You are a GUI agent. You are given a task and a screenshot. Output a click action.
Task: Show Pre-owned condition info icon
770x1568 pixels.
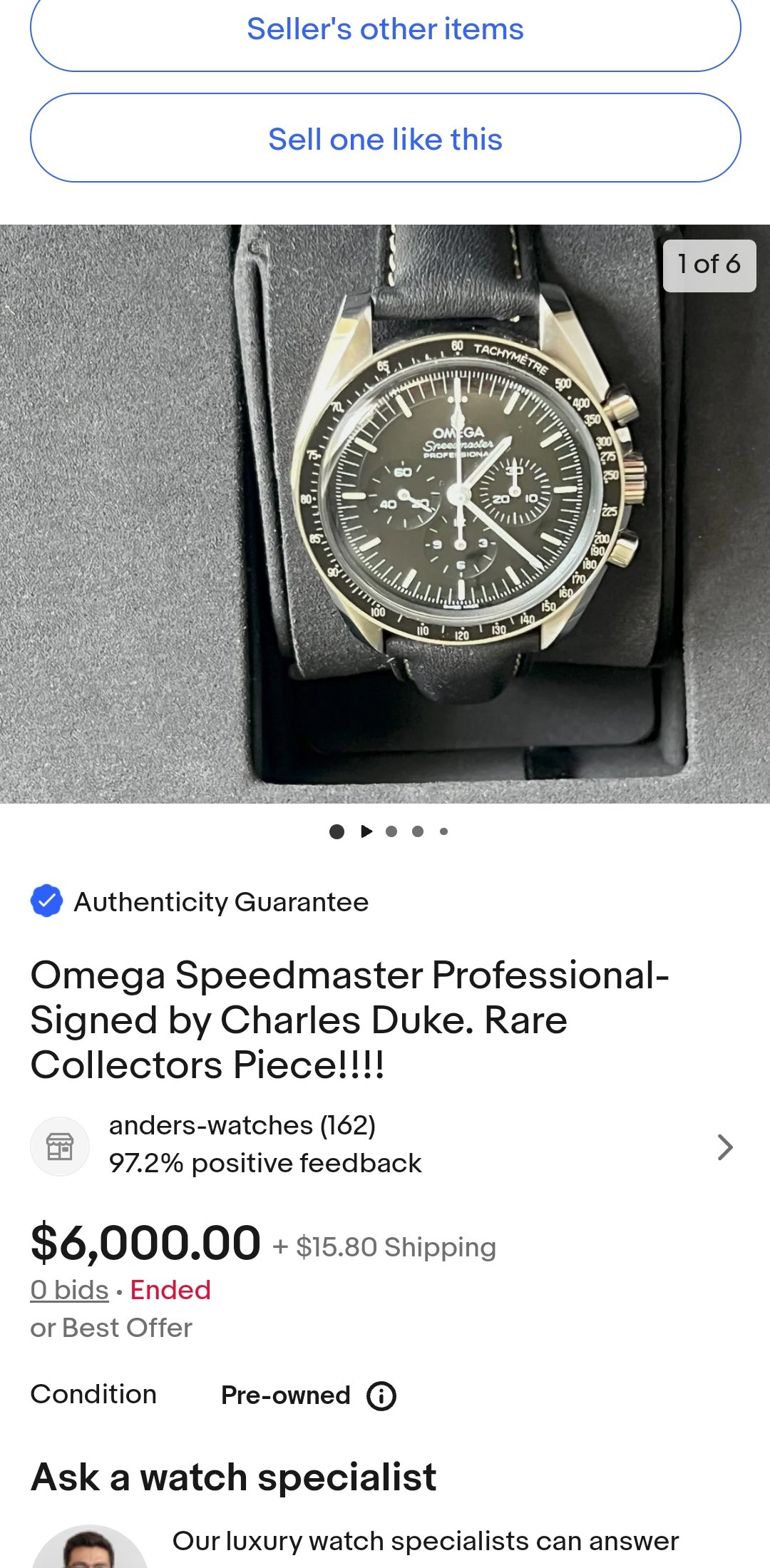coord(381,1395)
